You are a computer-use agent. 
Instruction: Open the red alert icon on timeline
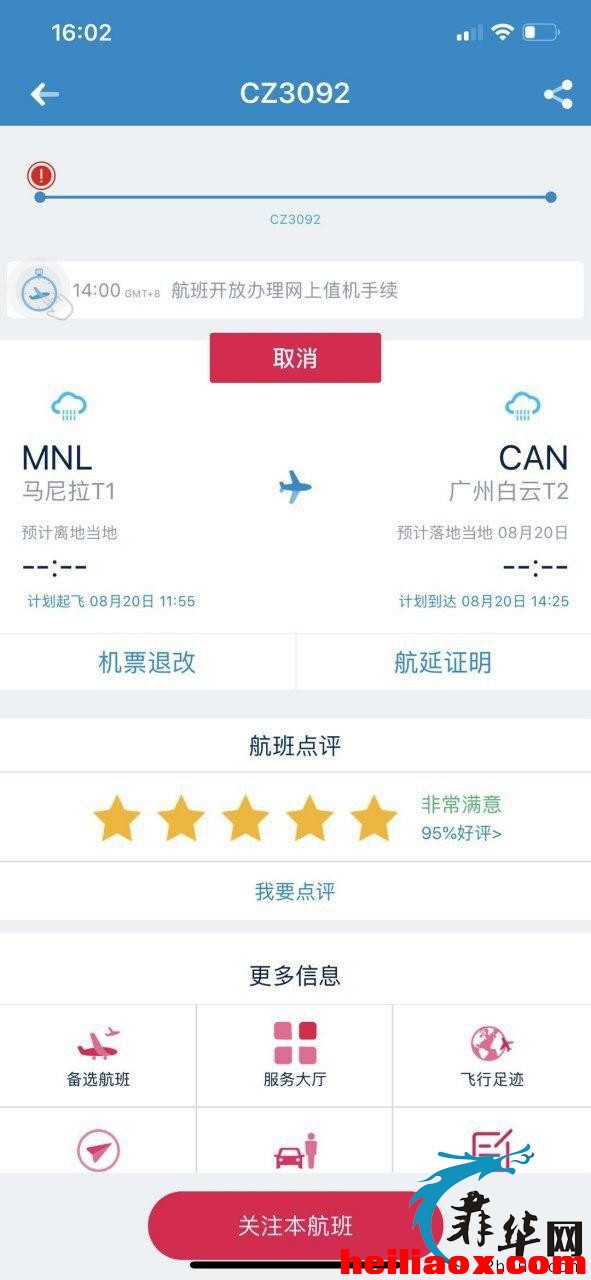(x=41, y=176)
